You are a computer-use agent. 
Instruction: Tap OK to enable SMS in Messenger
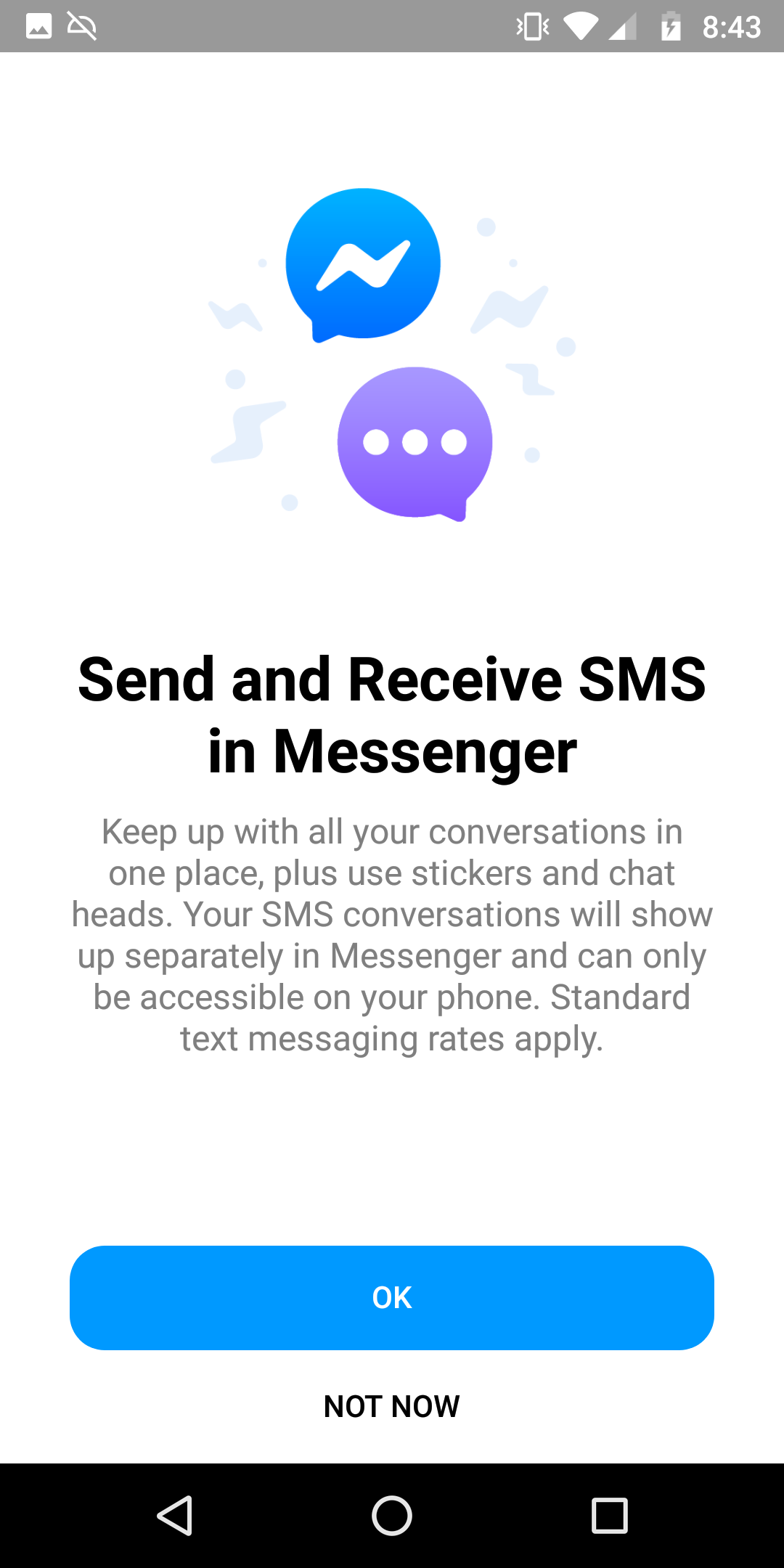[392, 1297]
